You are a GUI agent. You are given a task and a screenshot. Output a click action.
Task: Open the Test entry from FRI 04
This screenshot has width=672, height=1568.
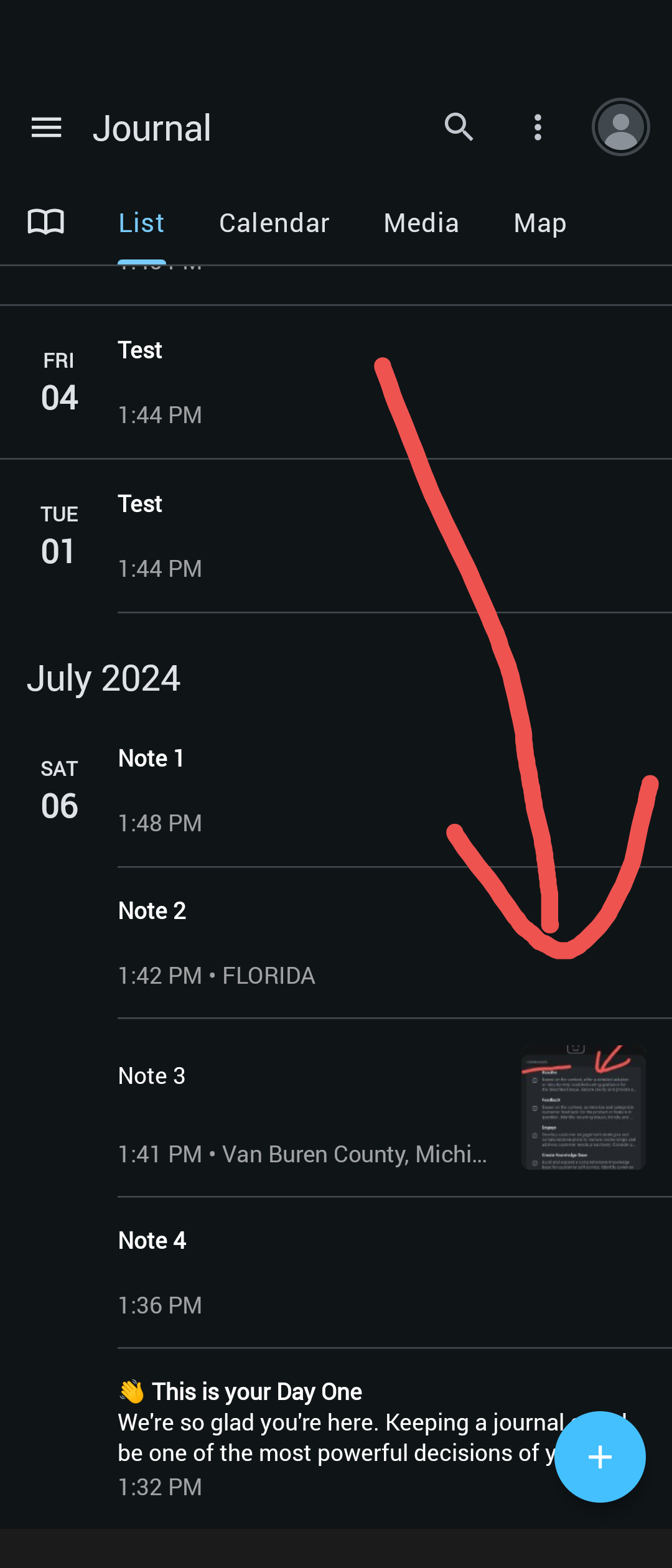[x=336, y=382]
